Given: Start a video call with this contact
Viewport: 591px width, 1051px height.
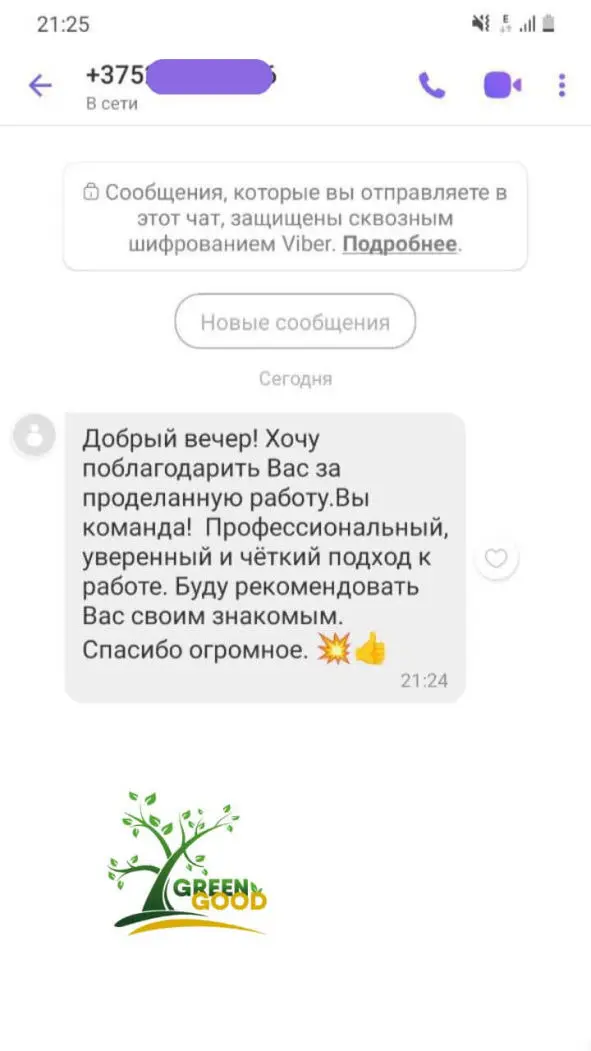Looking at the screenshot, I should [x=503, y=85].
